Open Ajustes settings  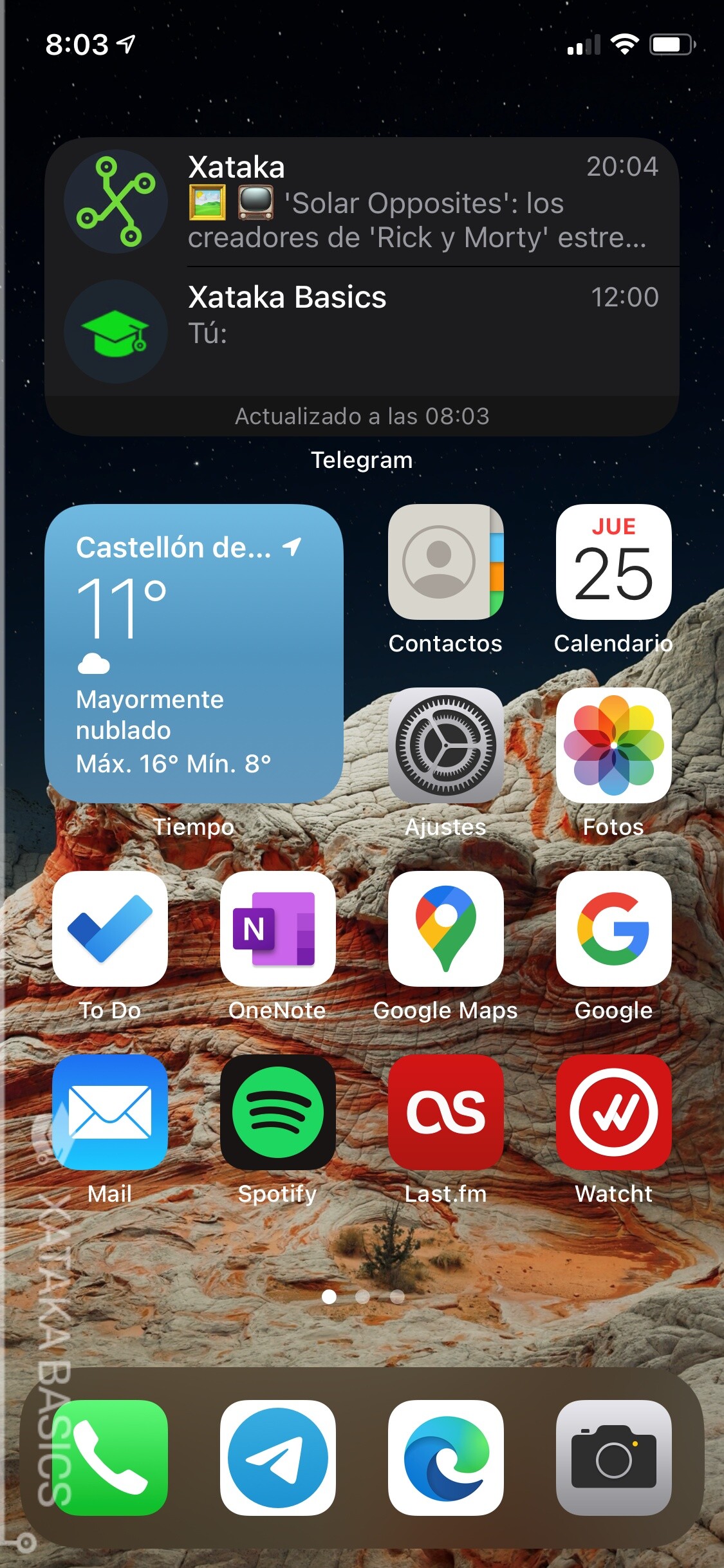(445, 745)
